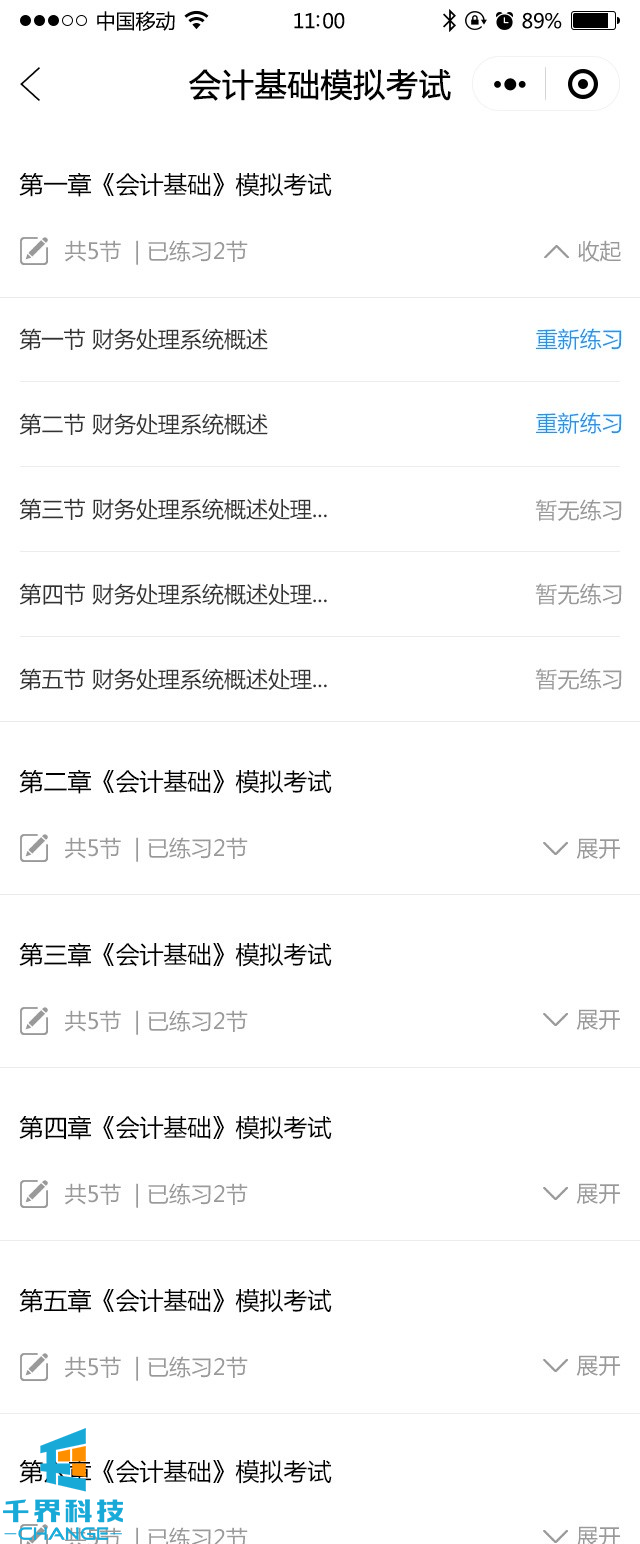Open the mini program more-options menu
Screen dimensions: 640x1544
510,84
